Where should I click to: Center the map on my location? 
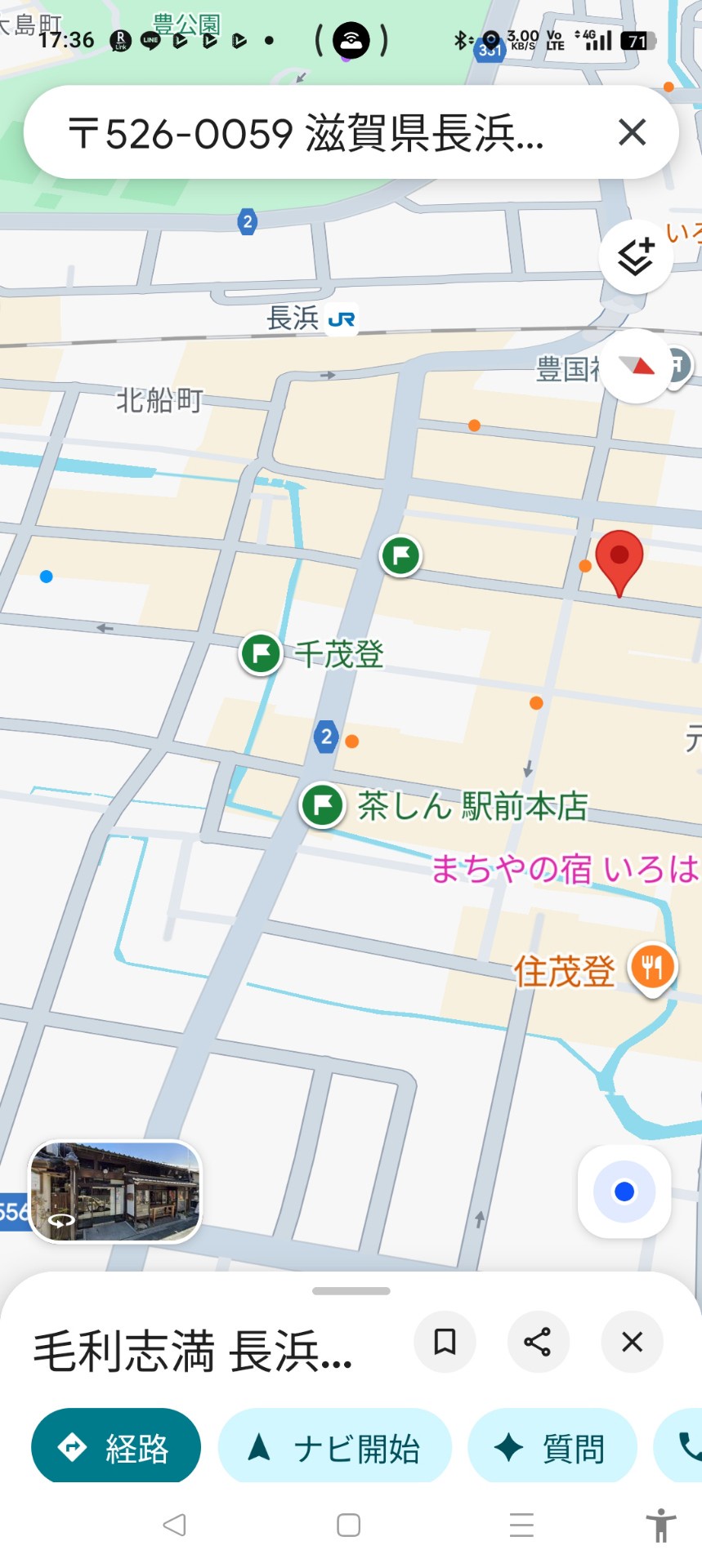(x=624, y=1192)
